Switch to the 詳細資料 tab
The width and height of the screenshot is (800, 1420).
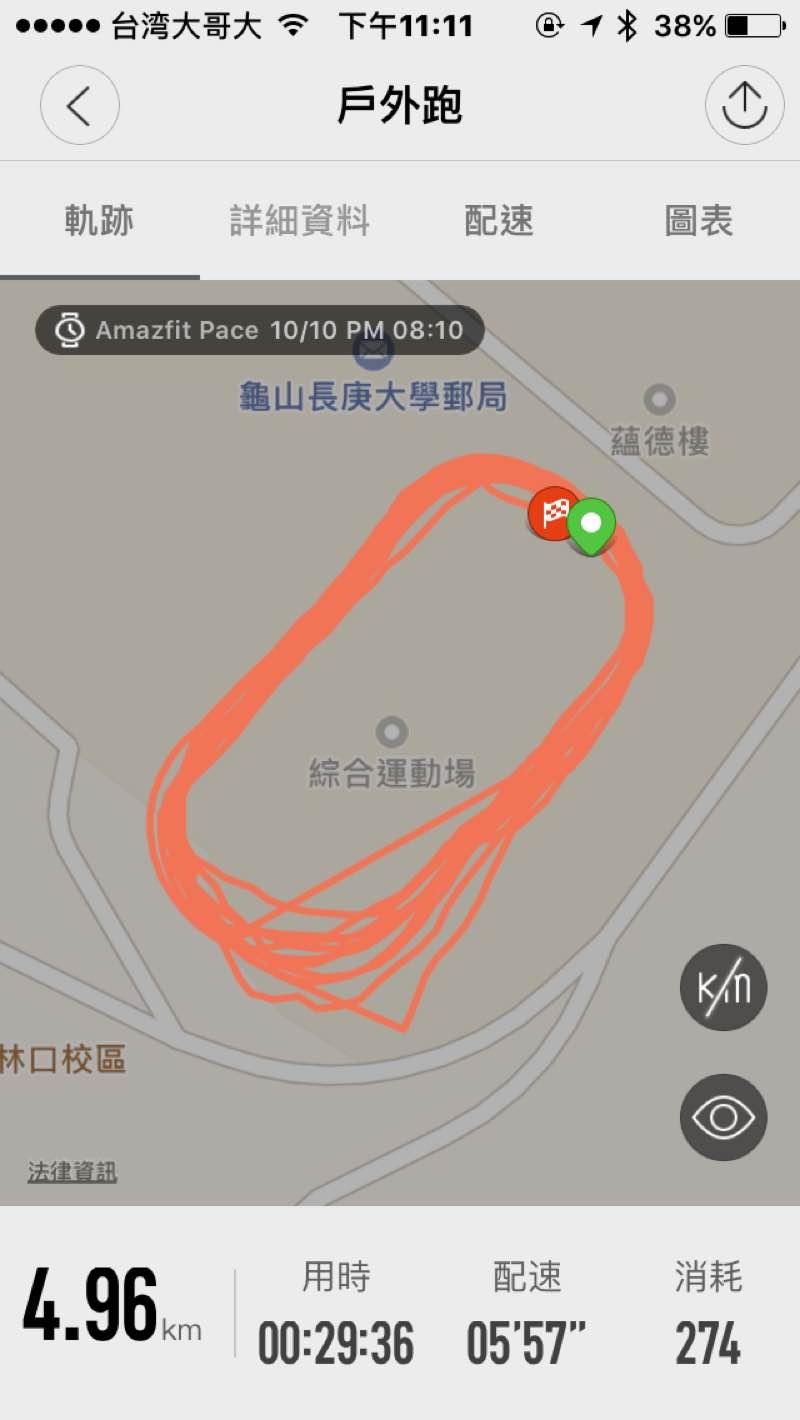pos(300,221)
